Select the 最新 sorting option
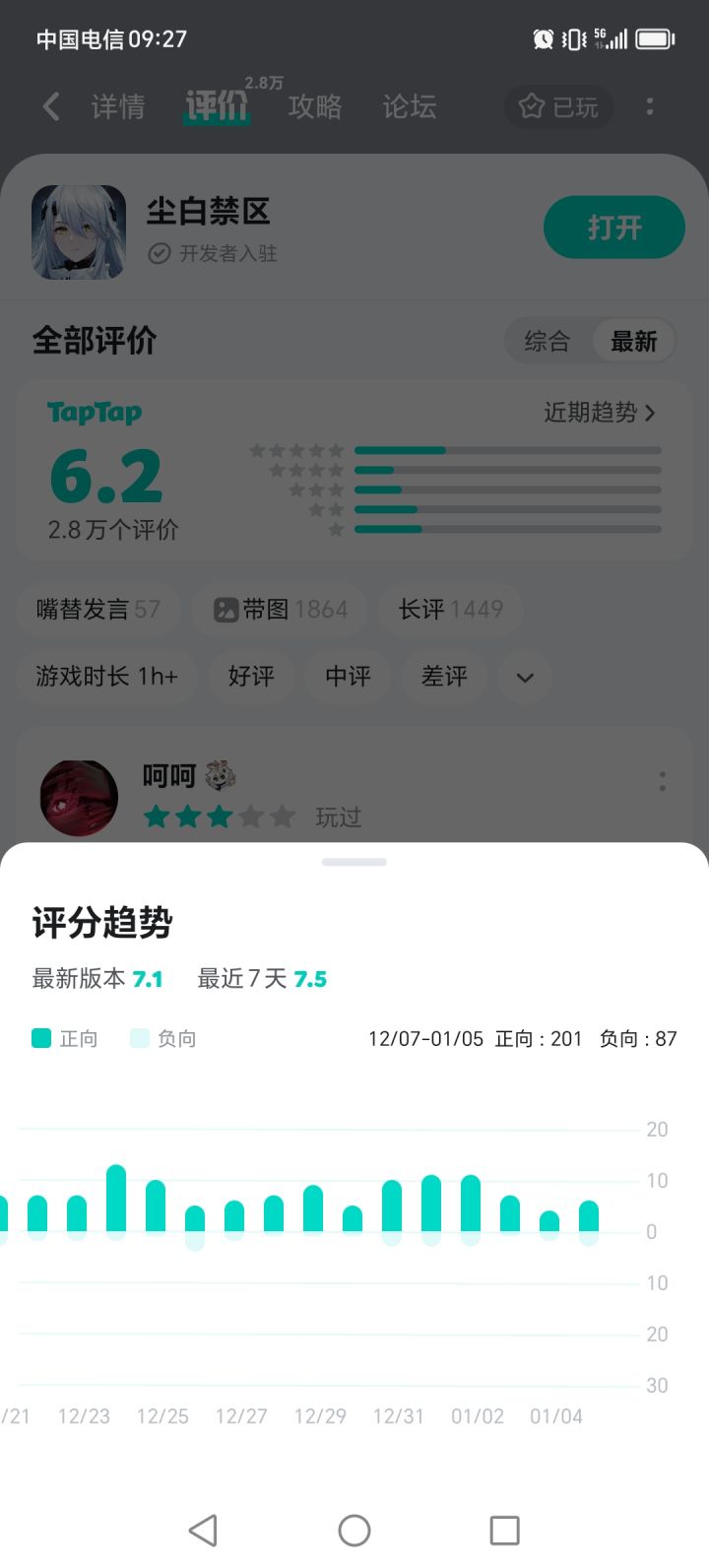The height and width of the screenshot is (1568, 709). [x=633, y=340]
